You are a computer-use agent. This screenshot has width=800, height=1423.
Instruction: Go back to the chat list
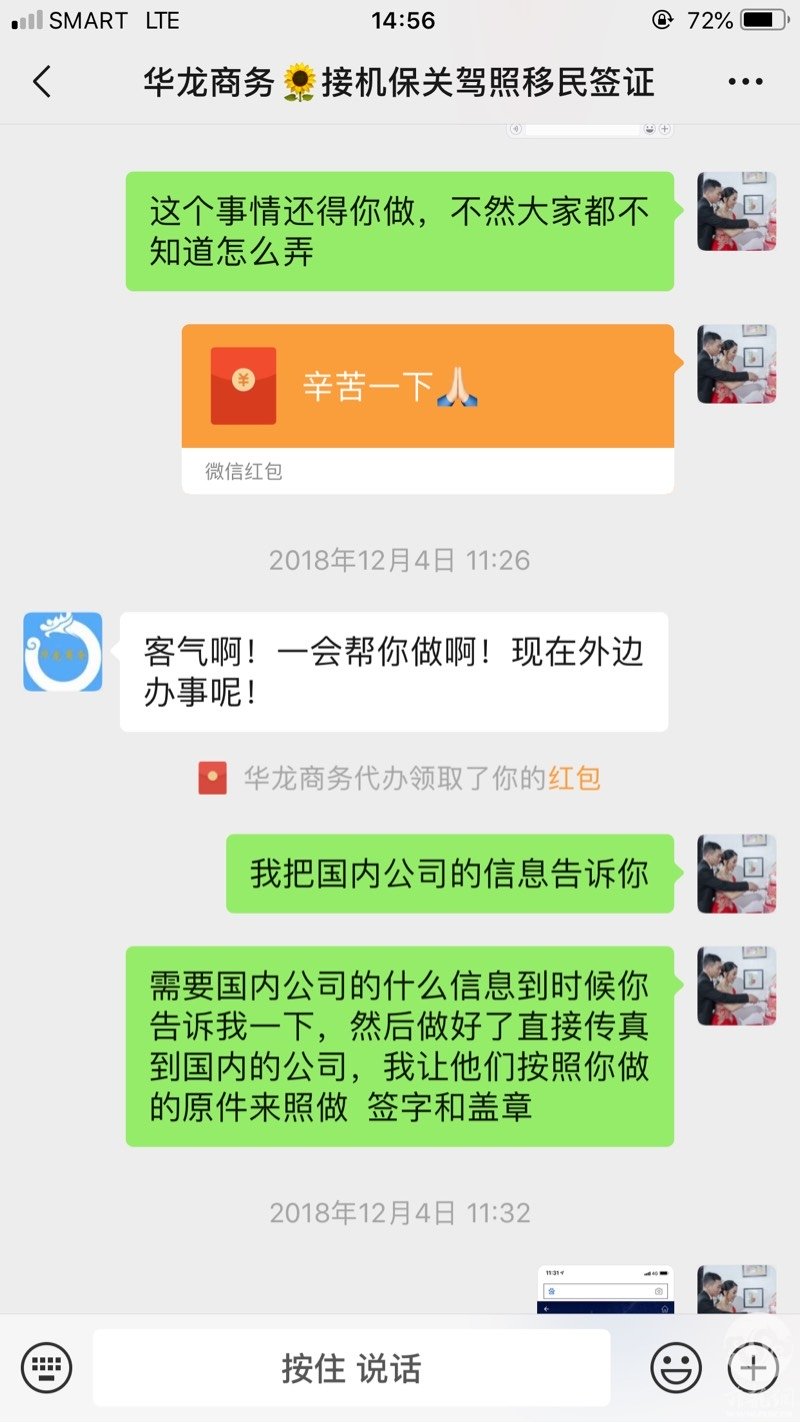41,82
